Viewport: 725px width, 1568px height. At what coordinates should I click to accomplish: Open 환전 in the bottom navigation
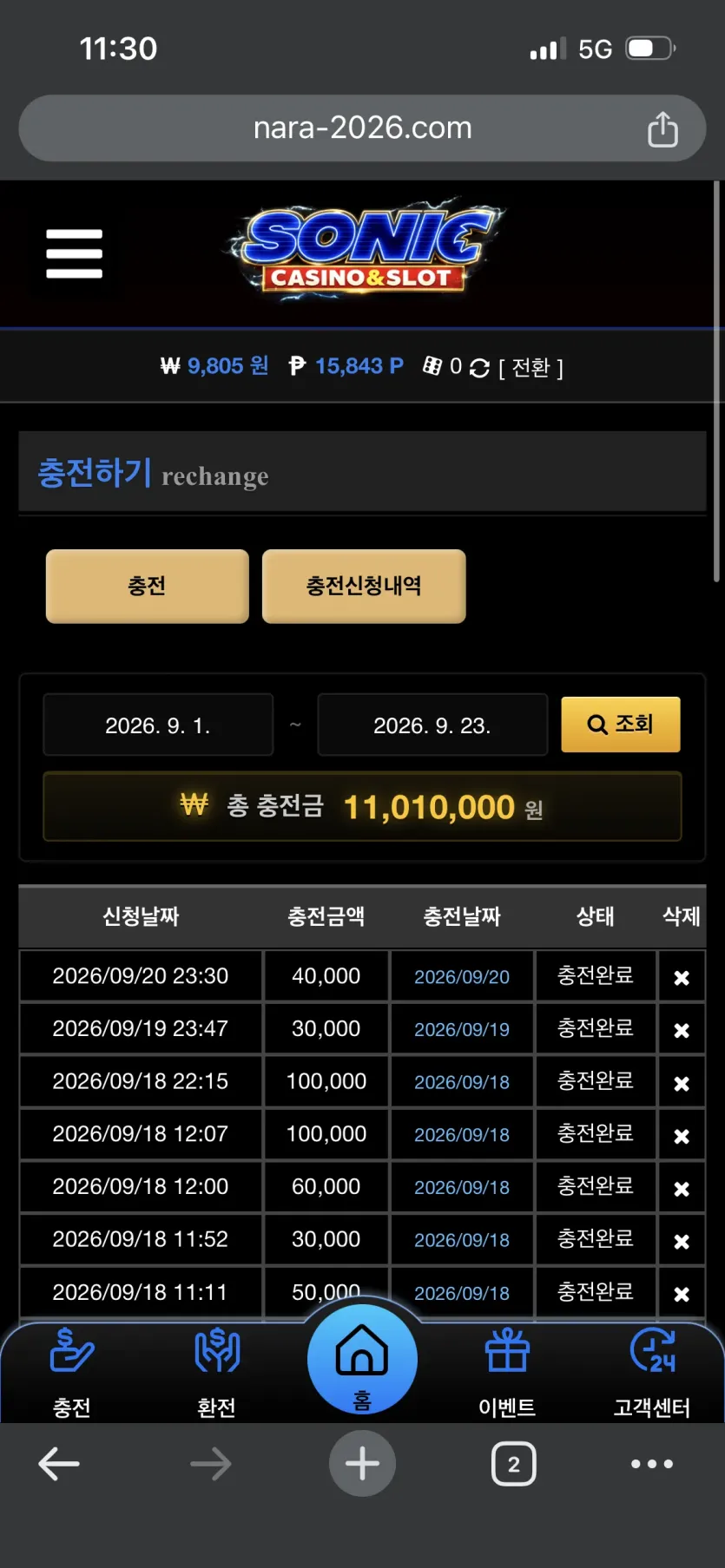tap(216, 1373)
